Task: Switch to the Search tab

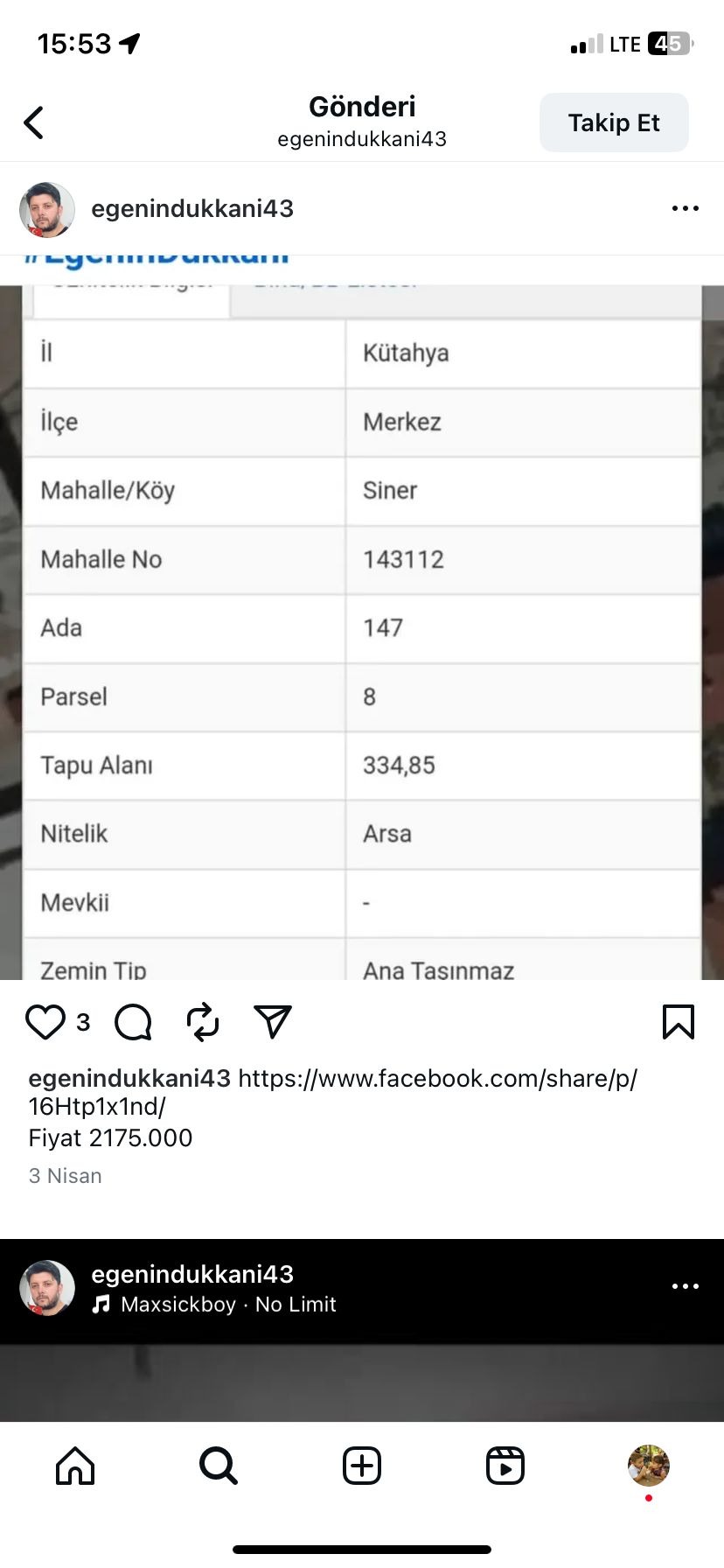Action: [218, 1466]
